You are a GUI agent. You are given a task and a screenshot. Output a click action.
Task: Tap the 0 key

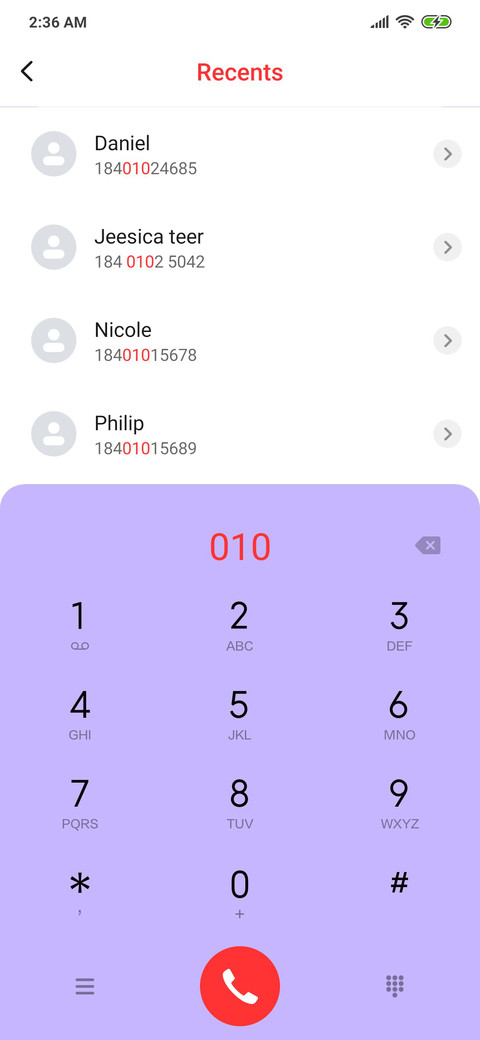pos(239,892)
